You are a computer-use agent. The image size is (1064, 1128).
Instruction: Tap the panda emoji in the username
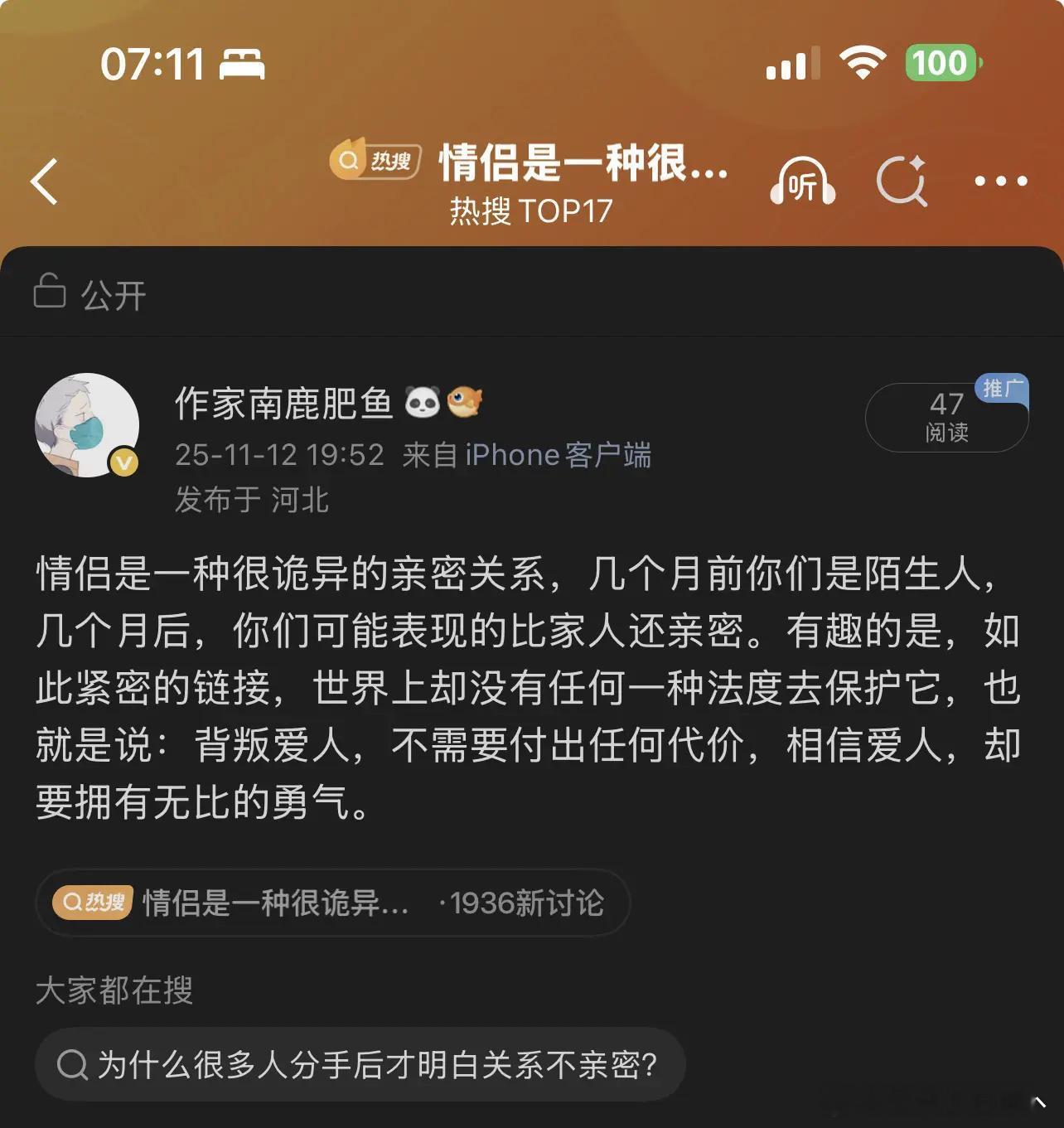(423, 401)
